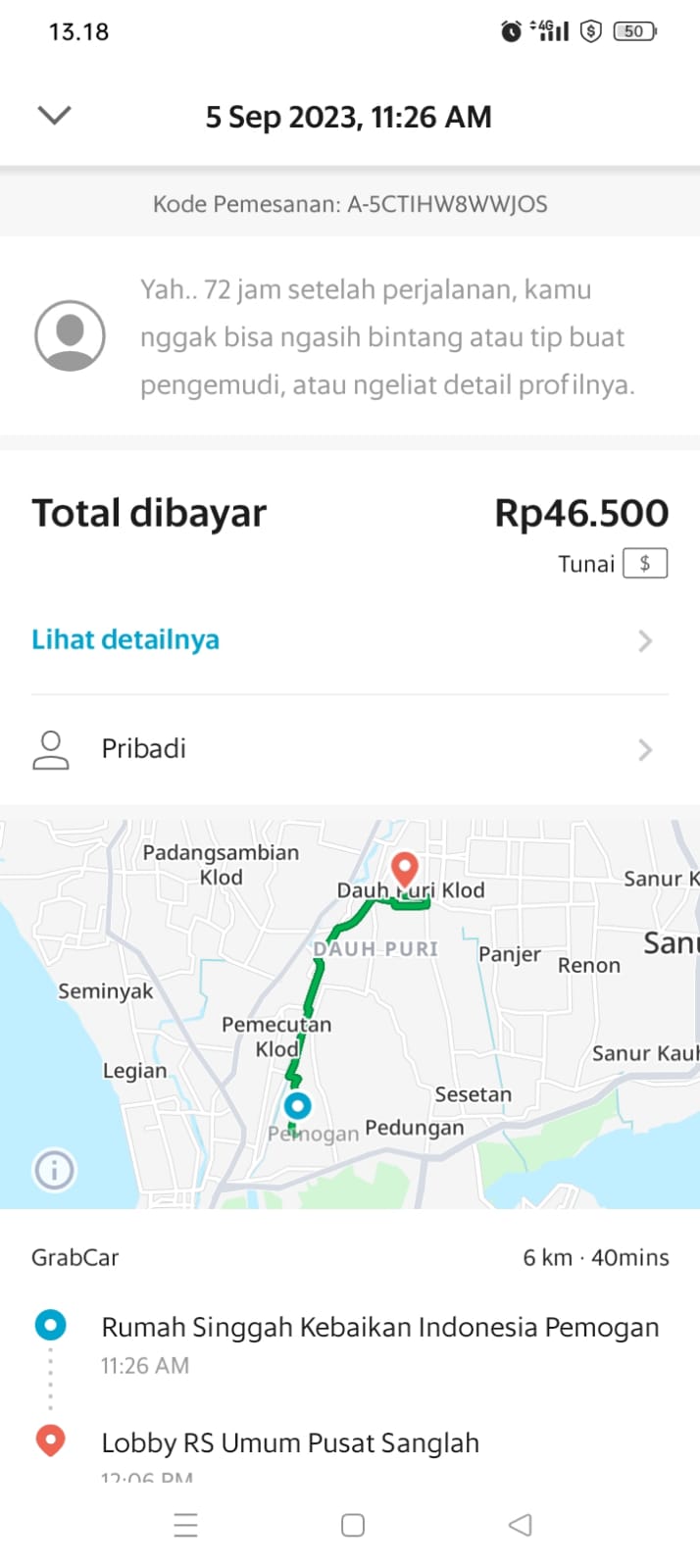
Task: Tap the map info icon
Action: (x=54, y=1170)
